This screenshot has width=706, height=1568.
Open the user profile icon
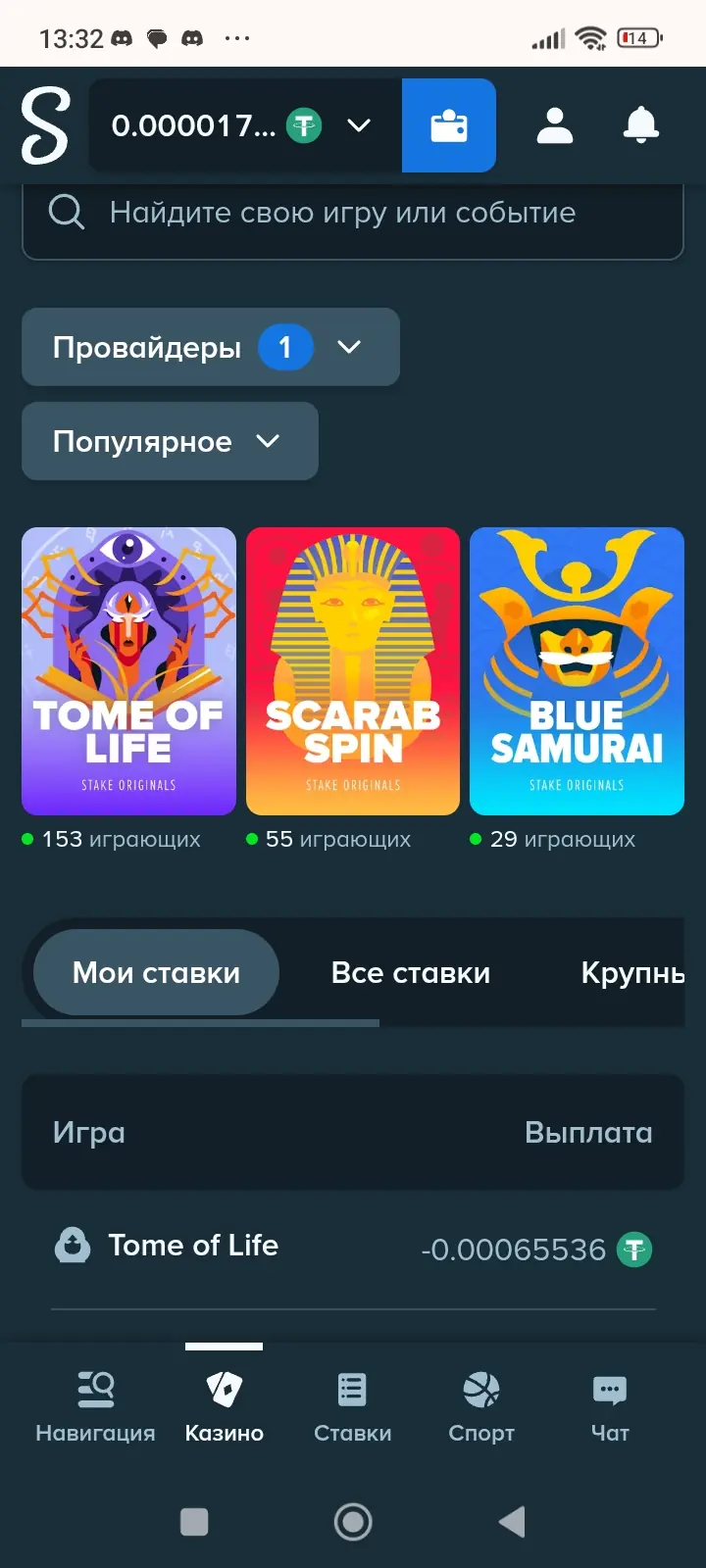[x=555, y=125]
